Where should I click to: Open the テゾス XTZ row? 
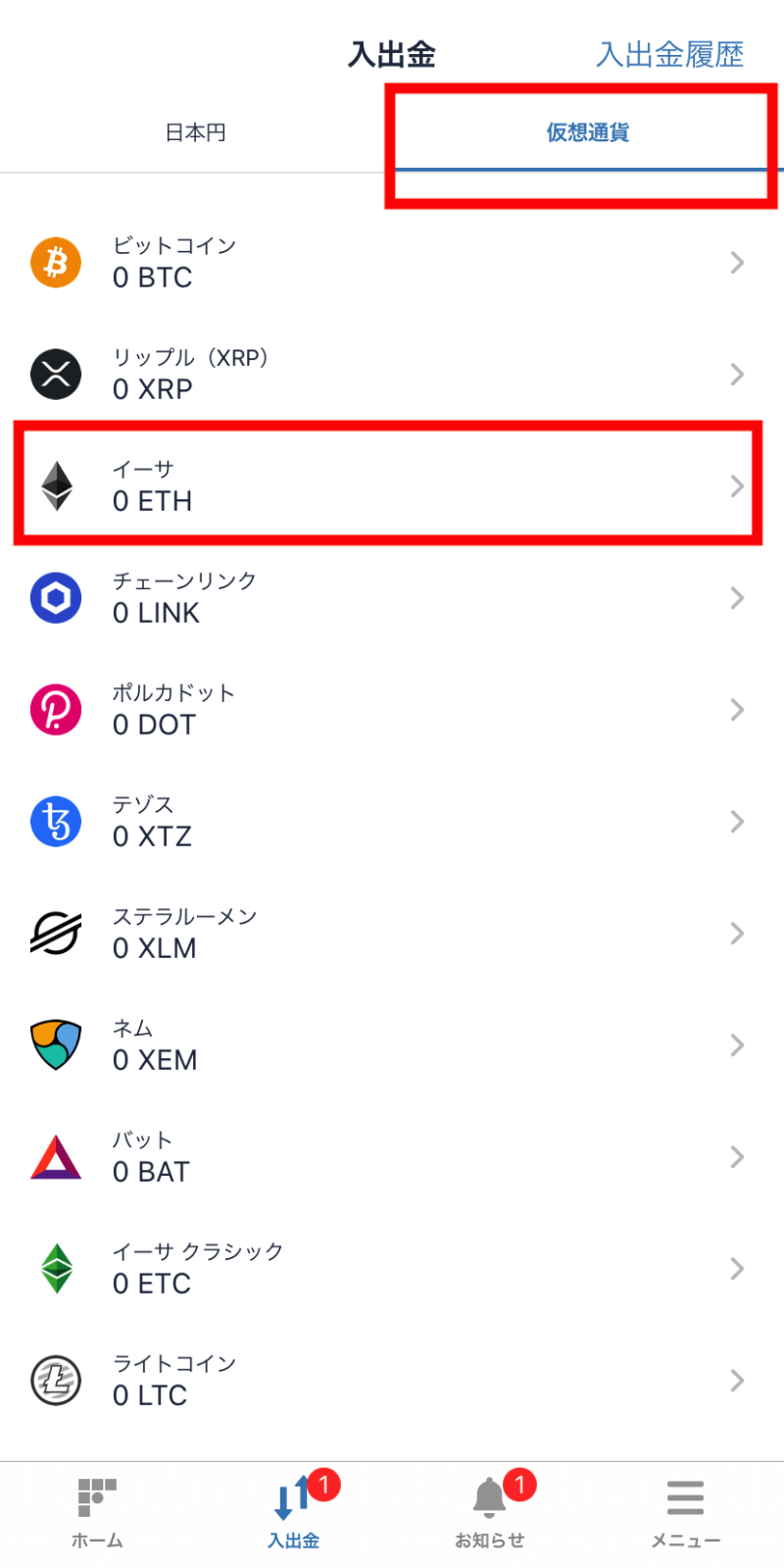392,821
